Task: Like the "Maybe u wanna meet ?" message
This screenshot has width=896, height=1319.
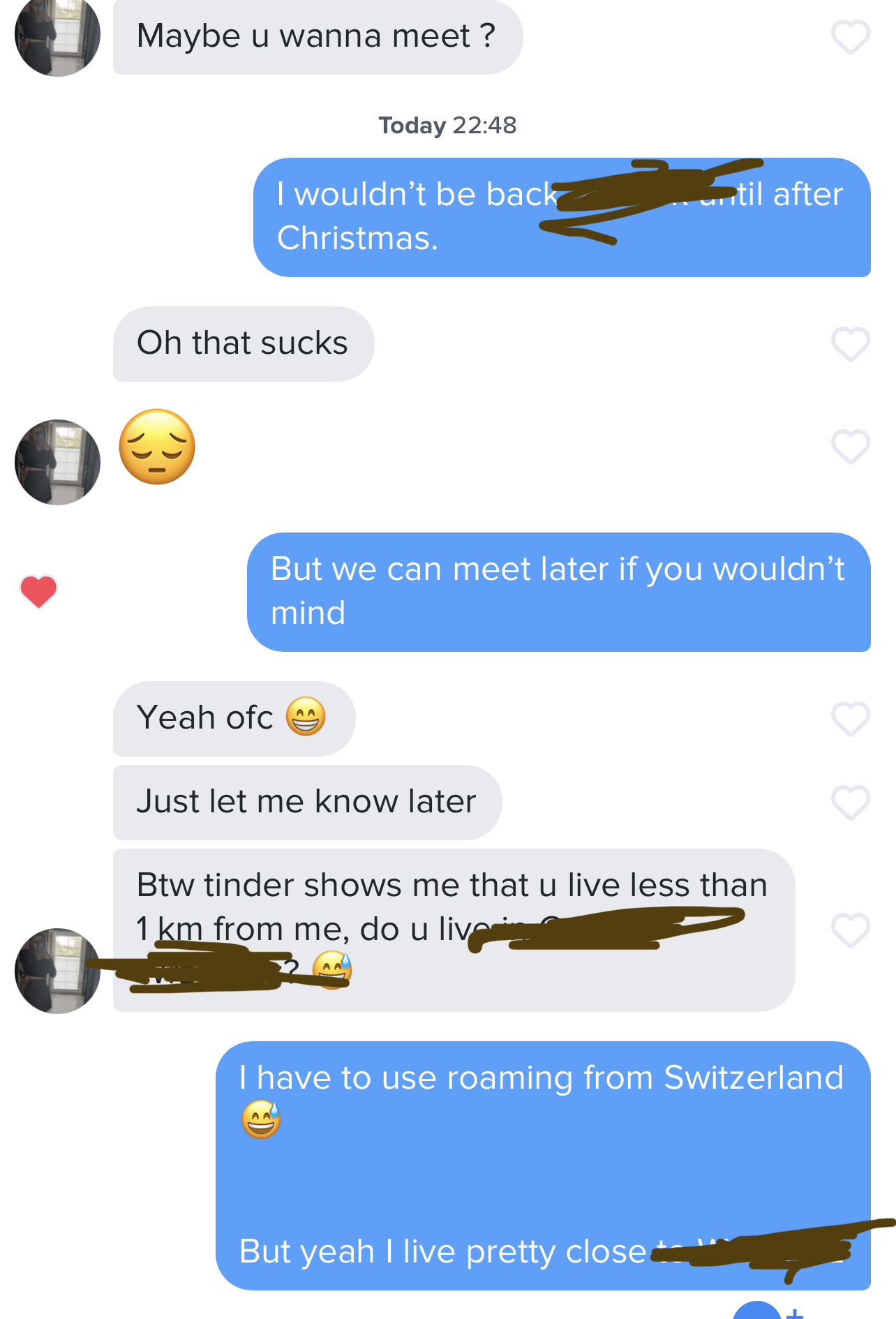Action: tap(850, 37)
